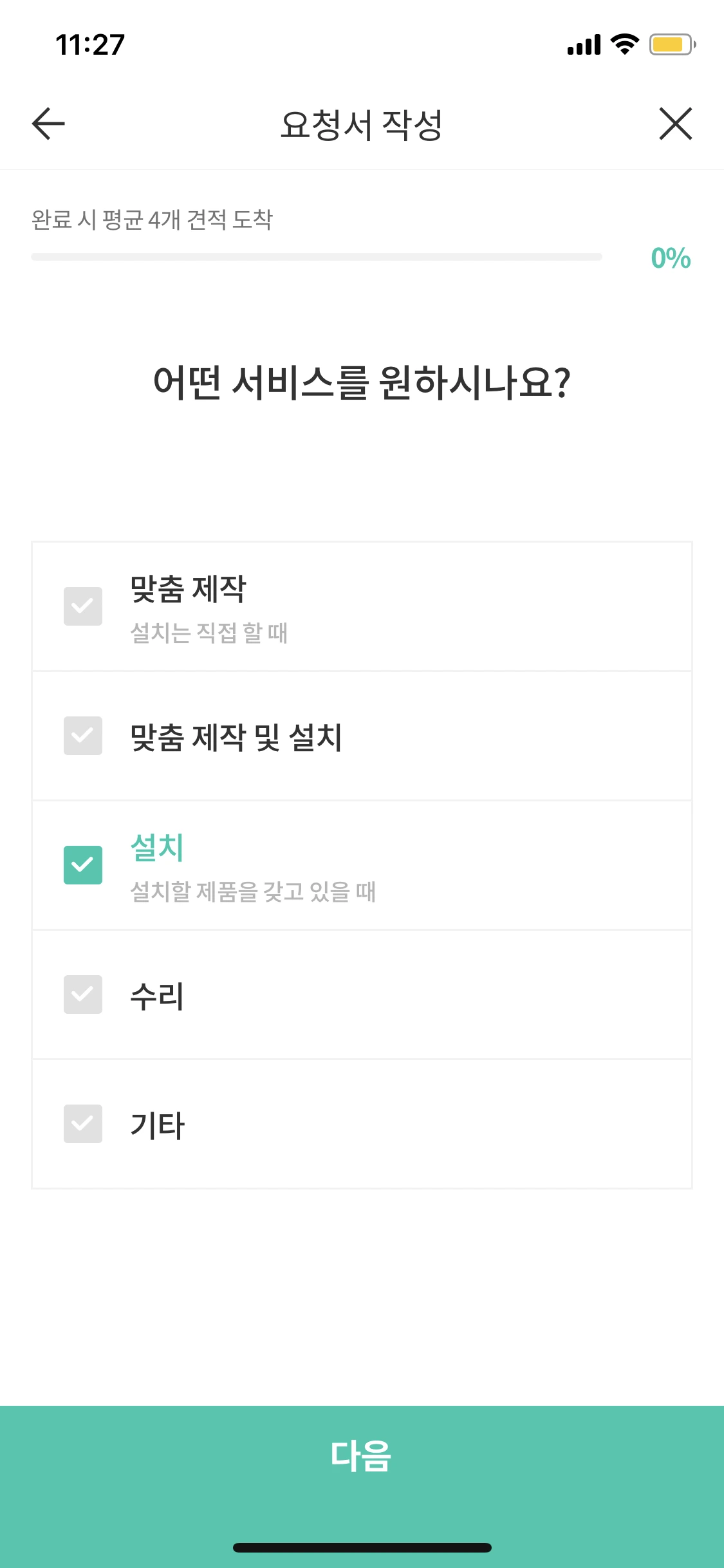Screen dimensions: 724x1568
Task: Click the 0% progress percentage label
Action: click(x=669, y=258)
